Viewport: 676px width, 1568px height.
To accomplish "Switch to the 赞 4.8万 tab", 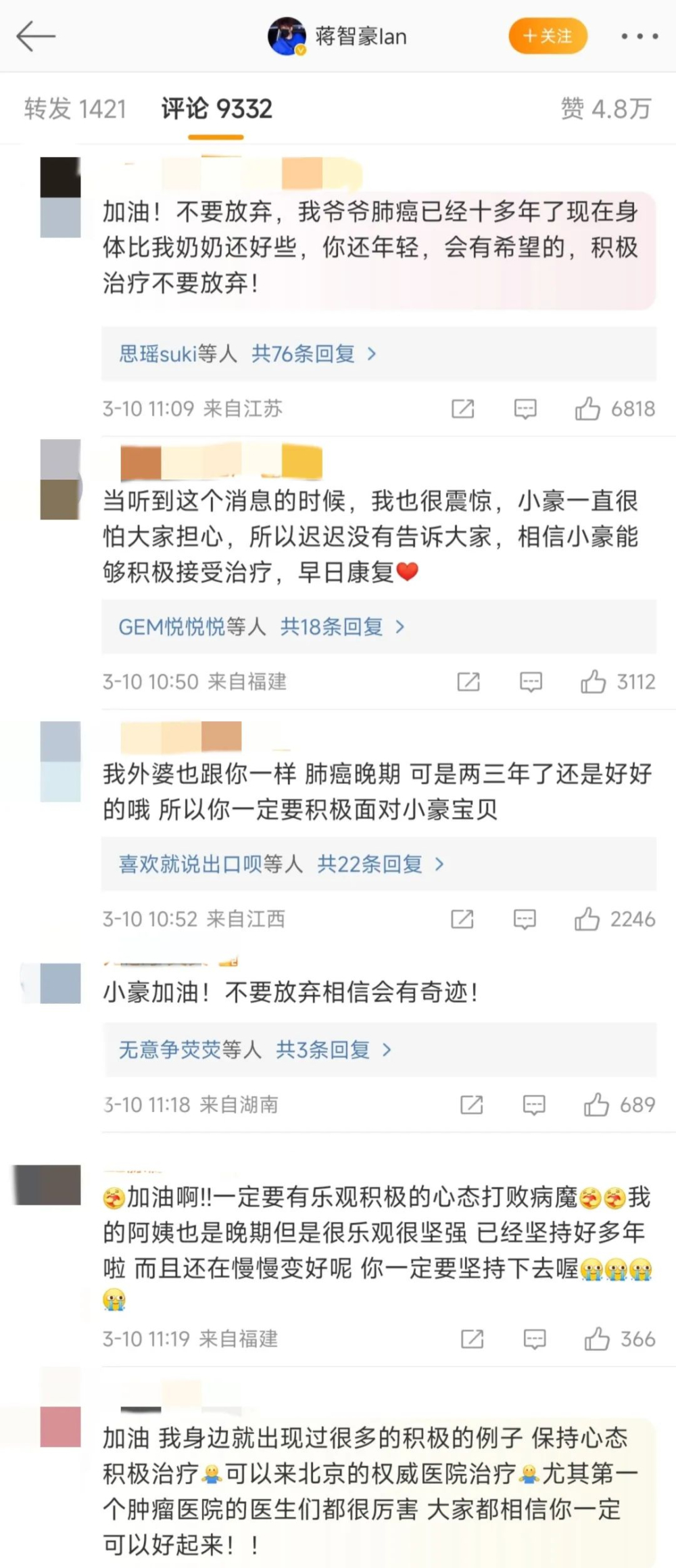I will click(x=606, y=109).
